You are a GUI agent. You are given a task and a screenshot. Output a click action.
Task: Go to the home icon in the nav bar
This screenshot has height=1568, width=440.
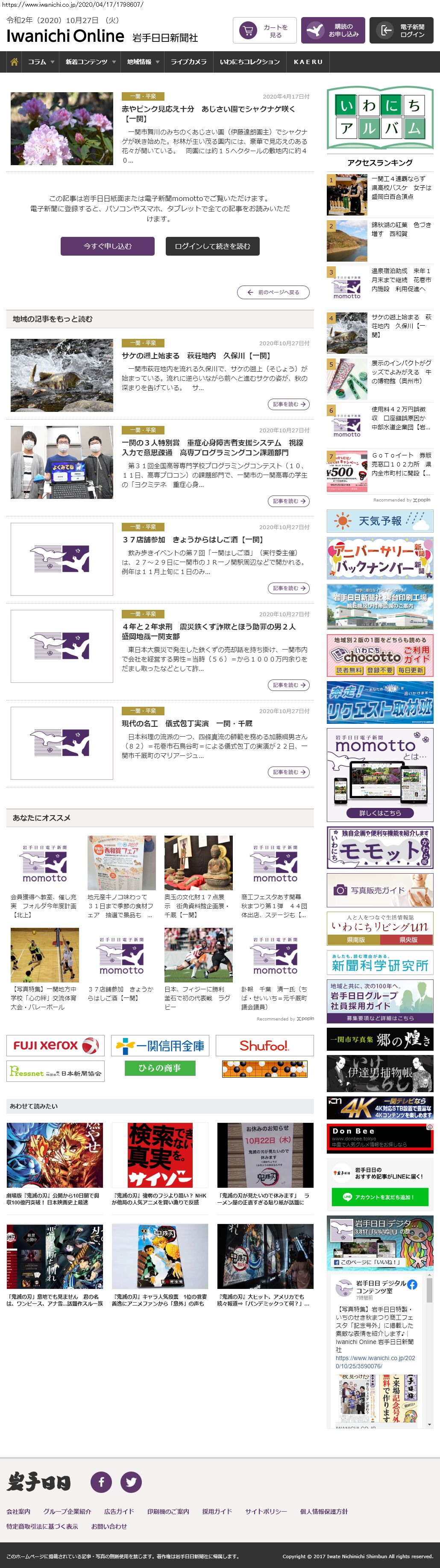14,62
